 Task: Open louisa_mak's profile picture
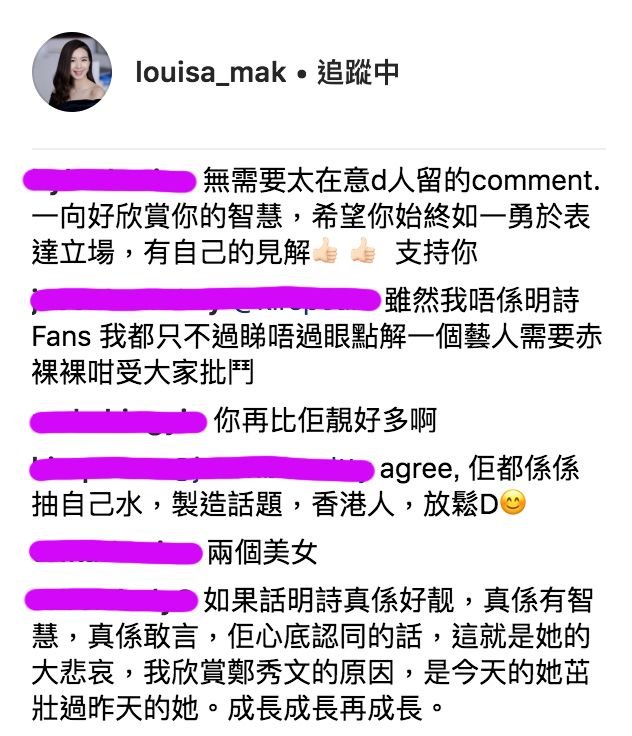pos(72,71)
